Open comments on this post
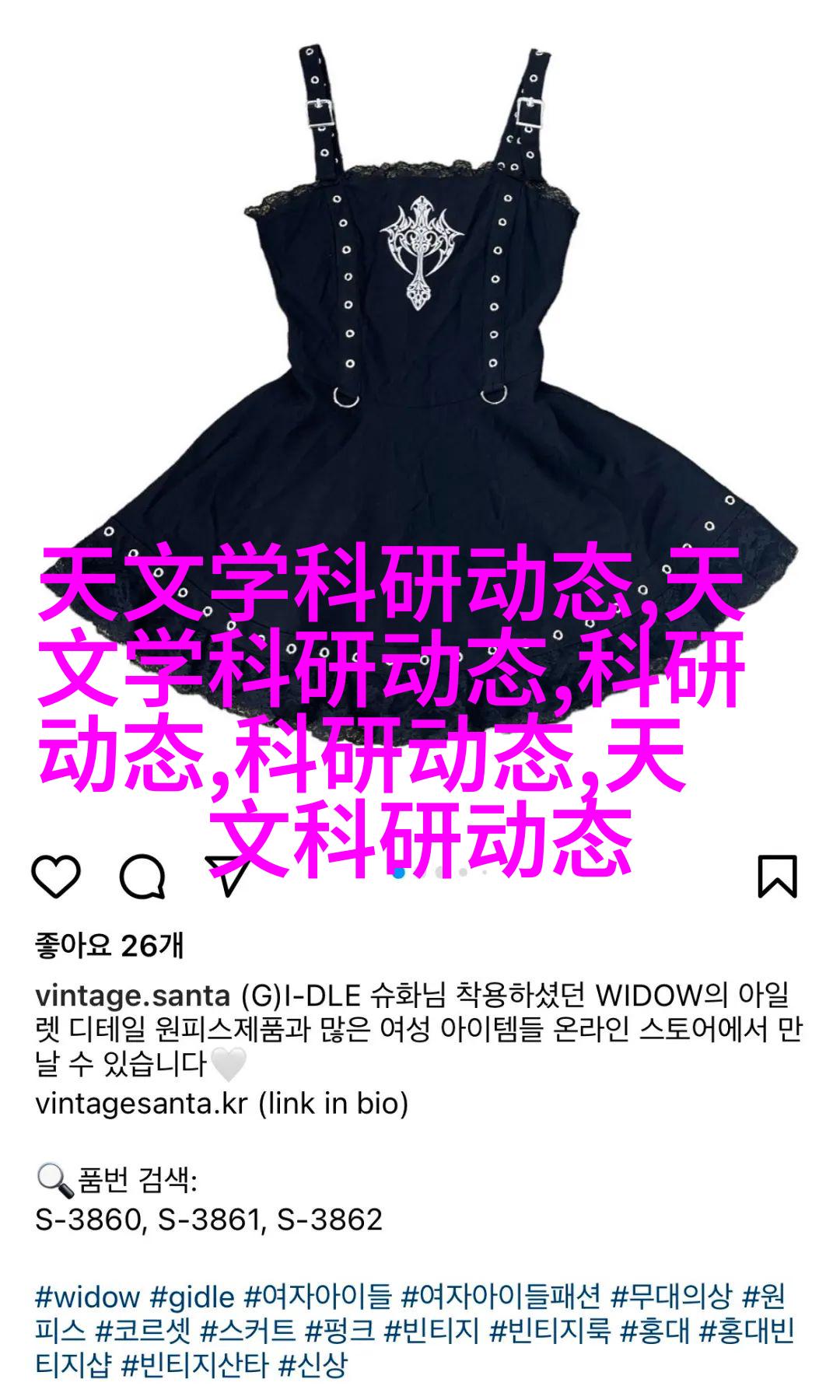This screenshot has width=840, height=1400. [142, 877]
